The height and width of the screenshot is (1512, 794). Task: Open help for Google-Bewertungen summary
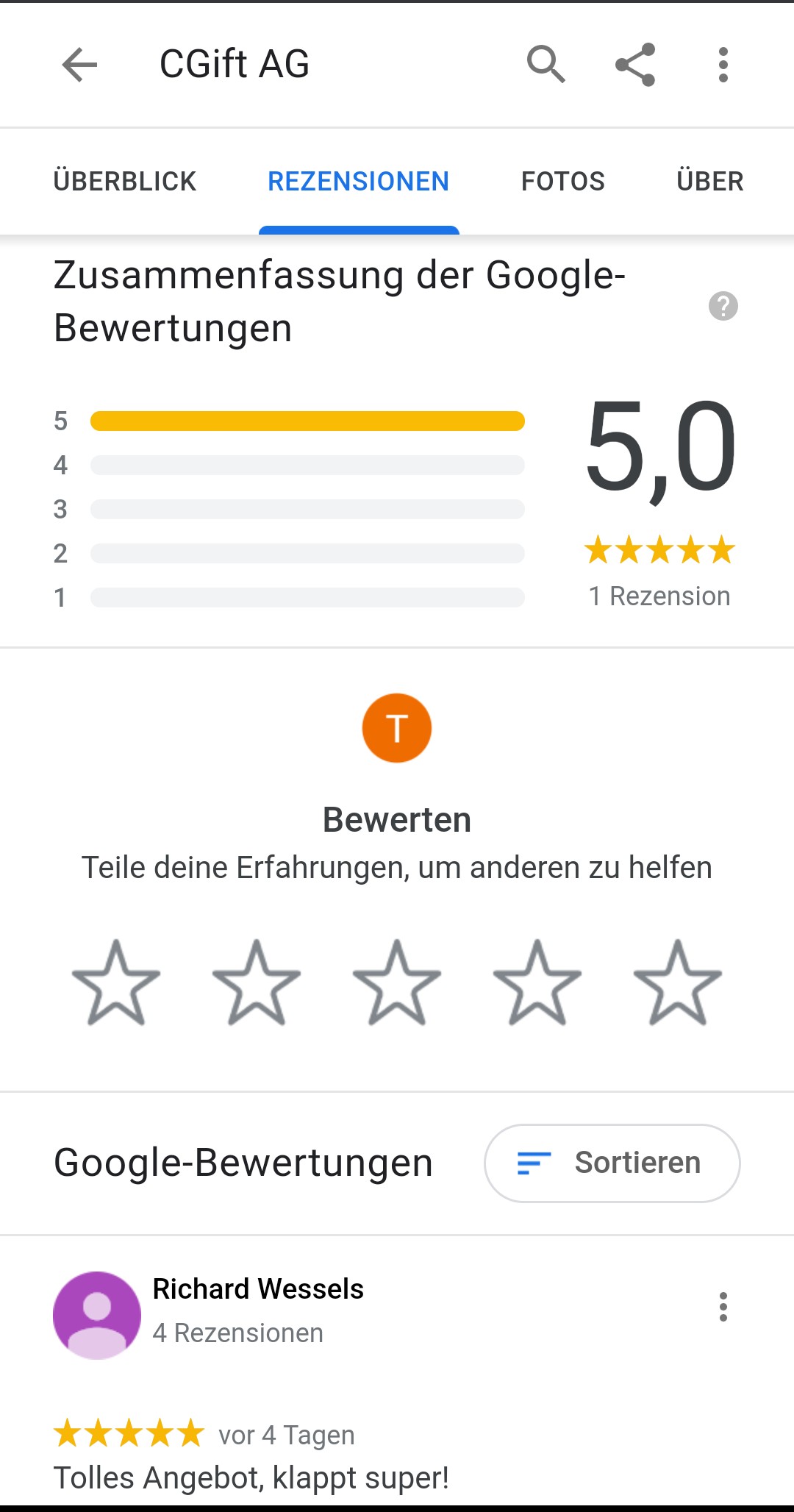click(723, 306)
